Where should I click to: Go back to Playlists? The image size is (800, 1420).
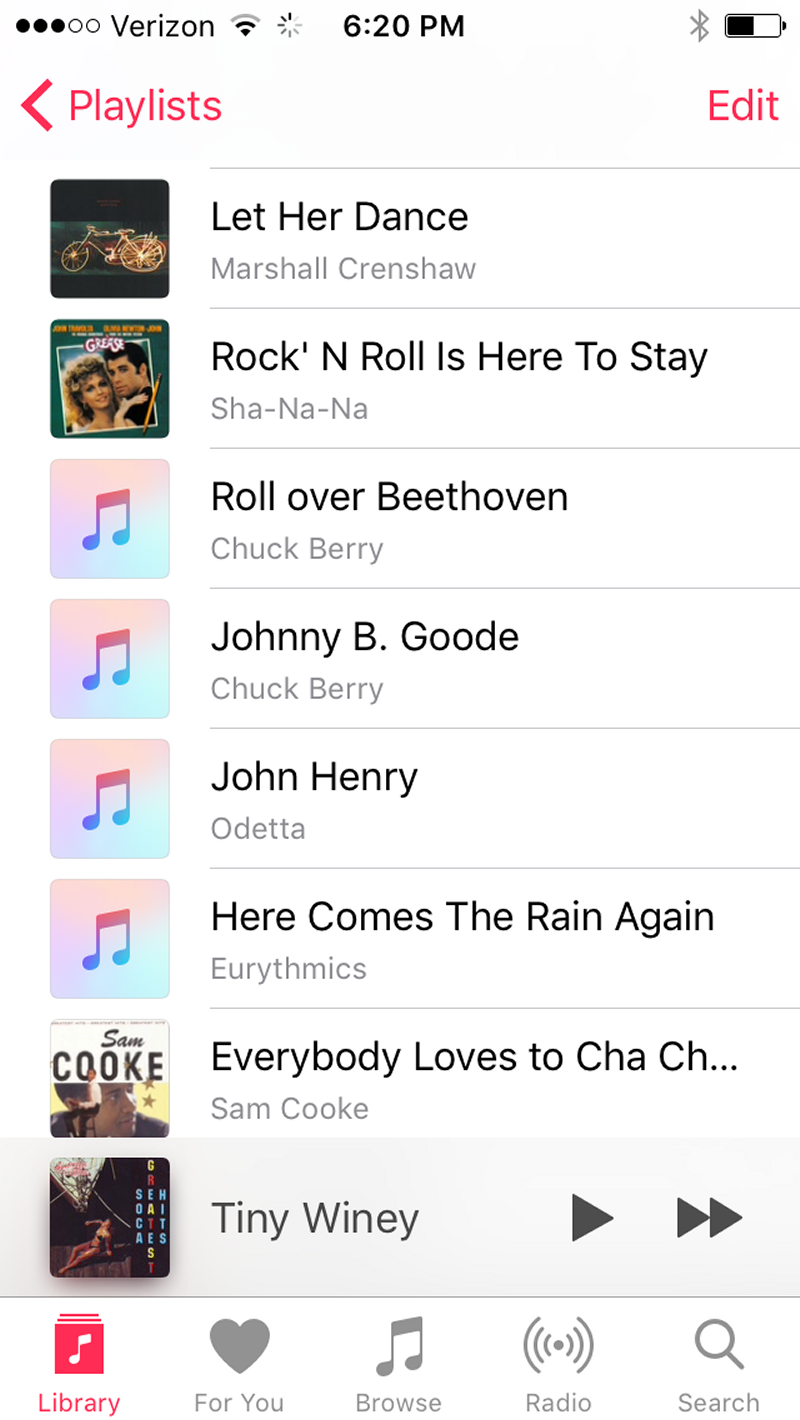(x=122, y=106)
